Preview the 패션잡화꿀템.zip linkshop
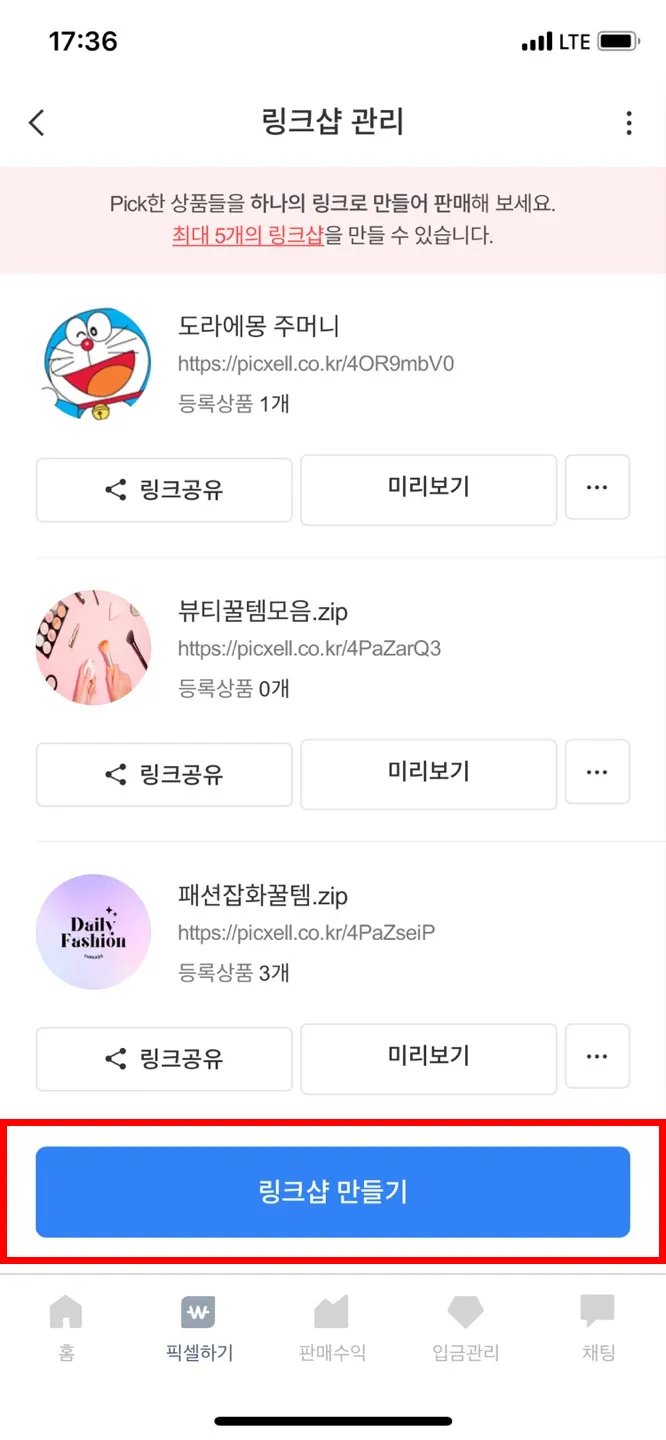 (x=428, y=1057)
